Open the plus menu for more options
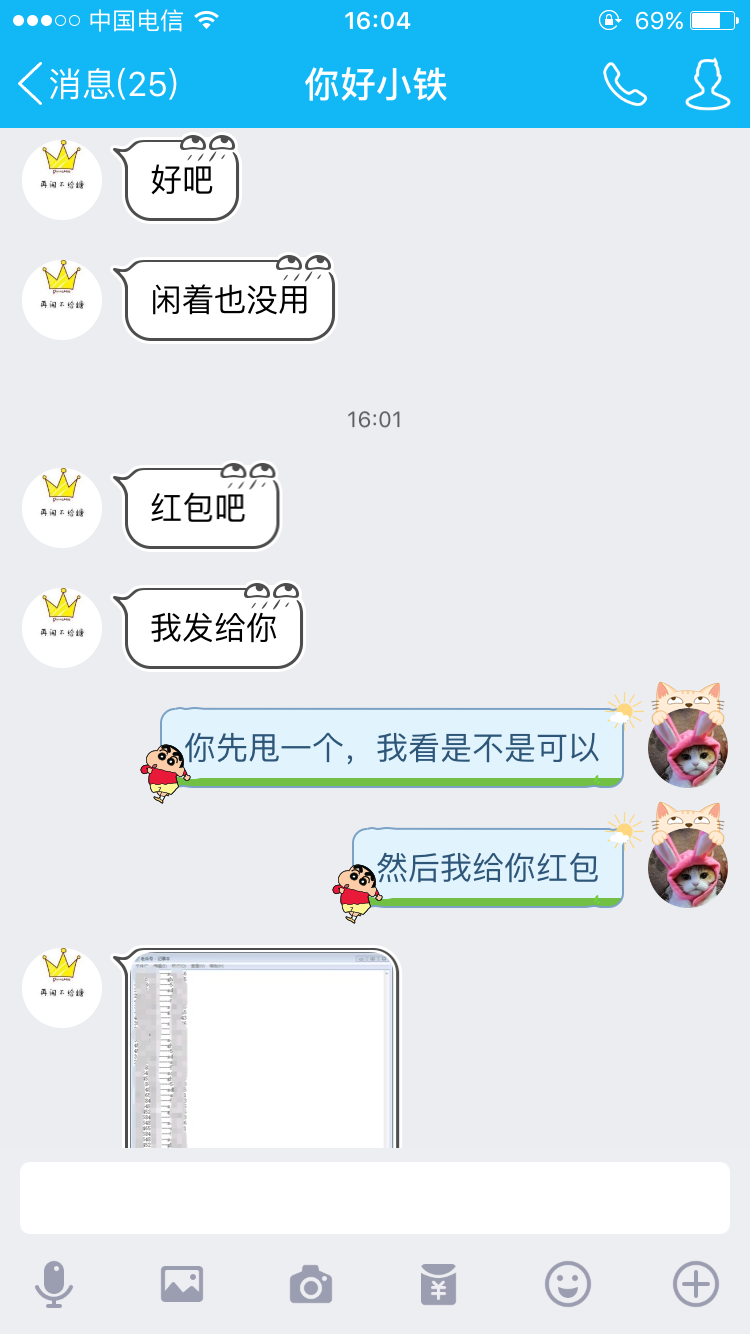Image resolution: width=750 pixels, height=1334 pixels. 696,1283
